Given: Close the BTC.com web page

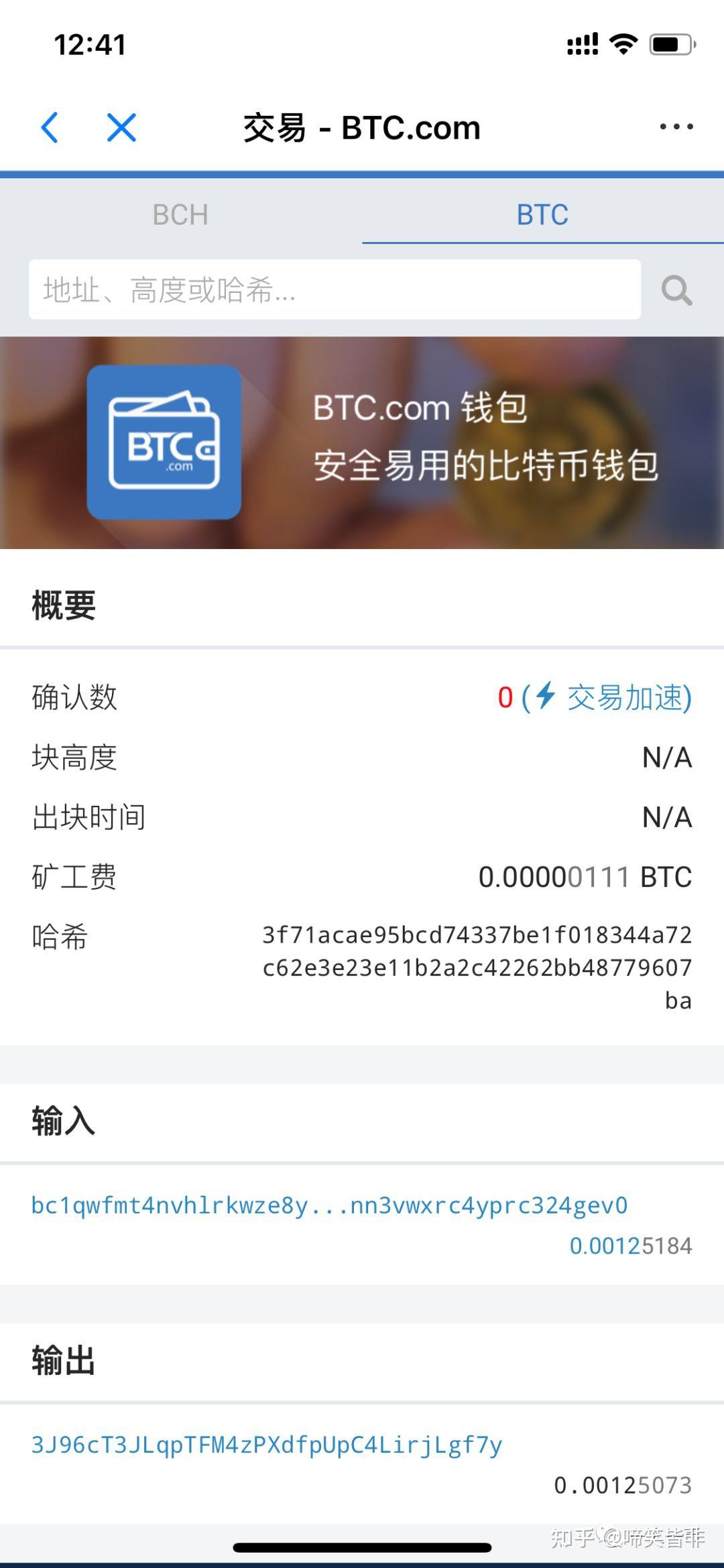Looking at the screenshot, I should coord(121,127).
